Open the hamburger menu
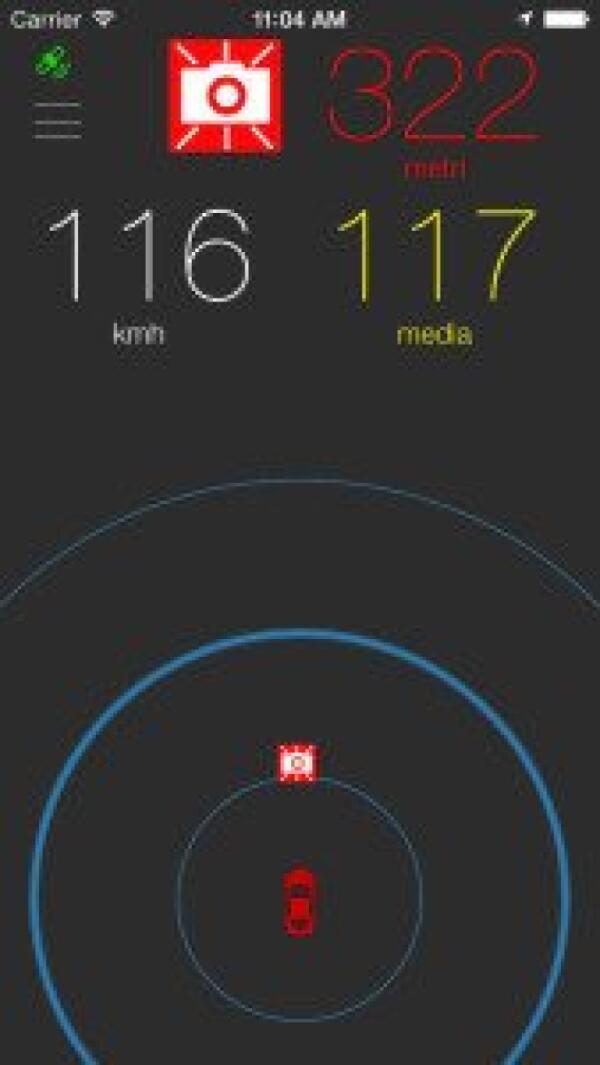600x1065 pixels. pos(57,120)
